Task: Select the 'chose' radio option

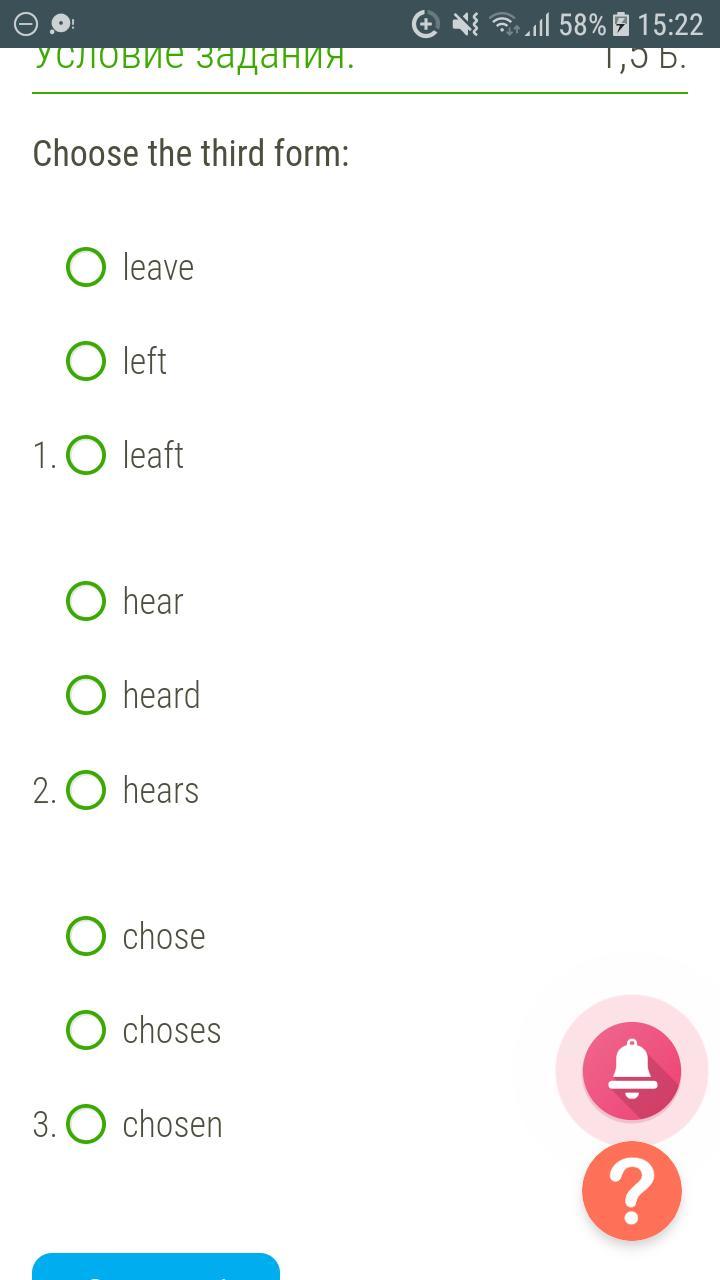Action: 86,936
